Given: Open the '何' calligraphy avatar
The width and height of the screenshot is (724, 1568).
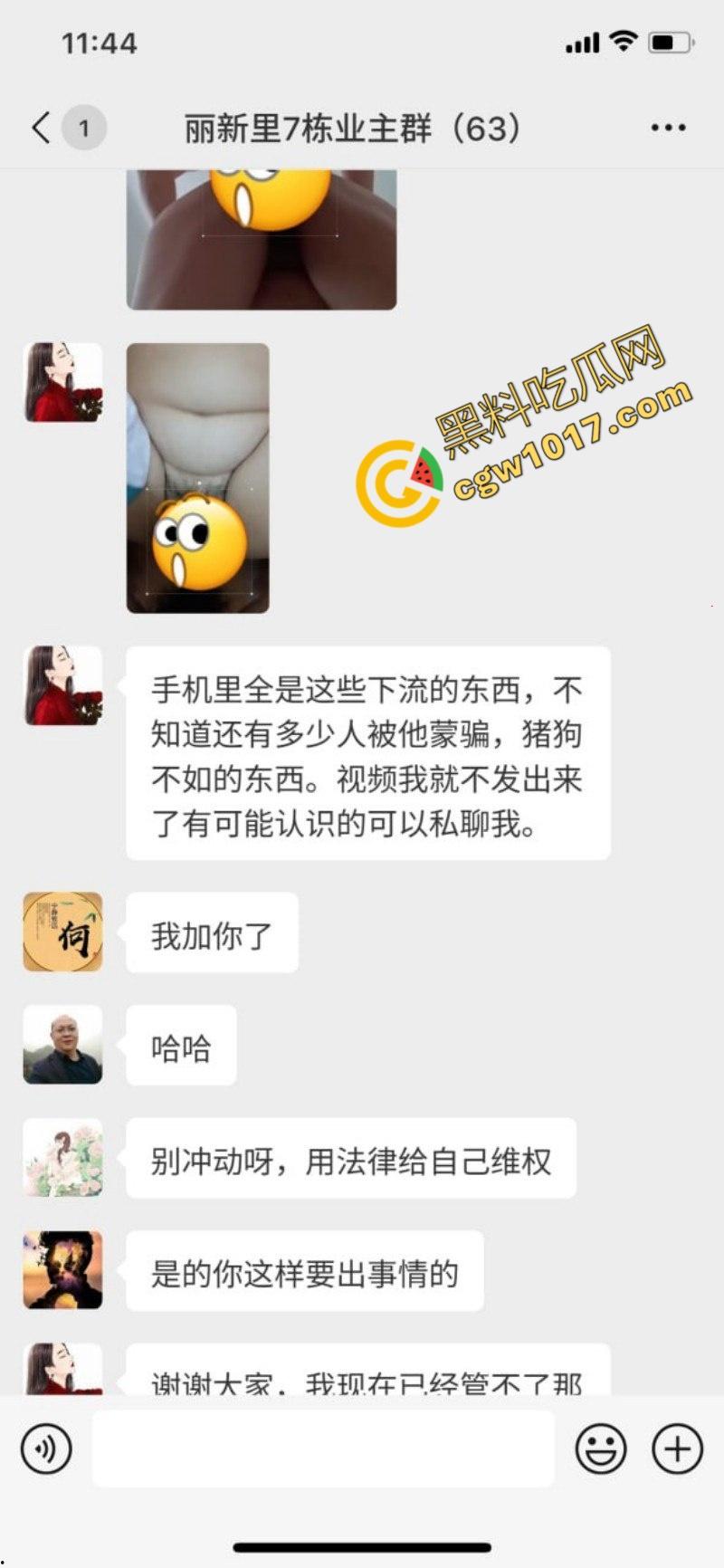Looking at the screenshot, I should pos(62,932).
